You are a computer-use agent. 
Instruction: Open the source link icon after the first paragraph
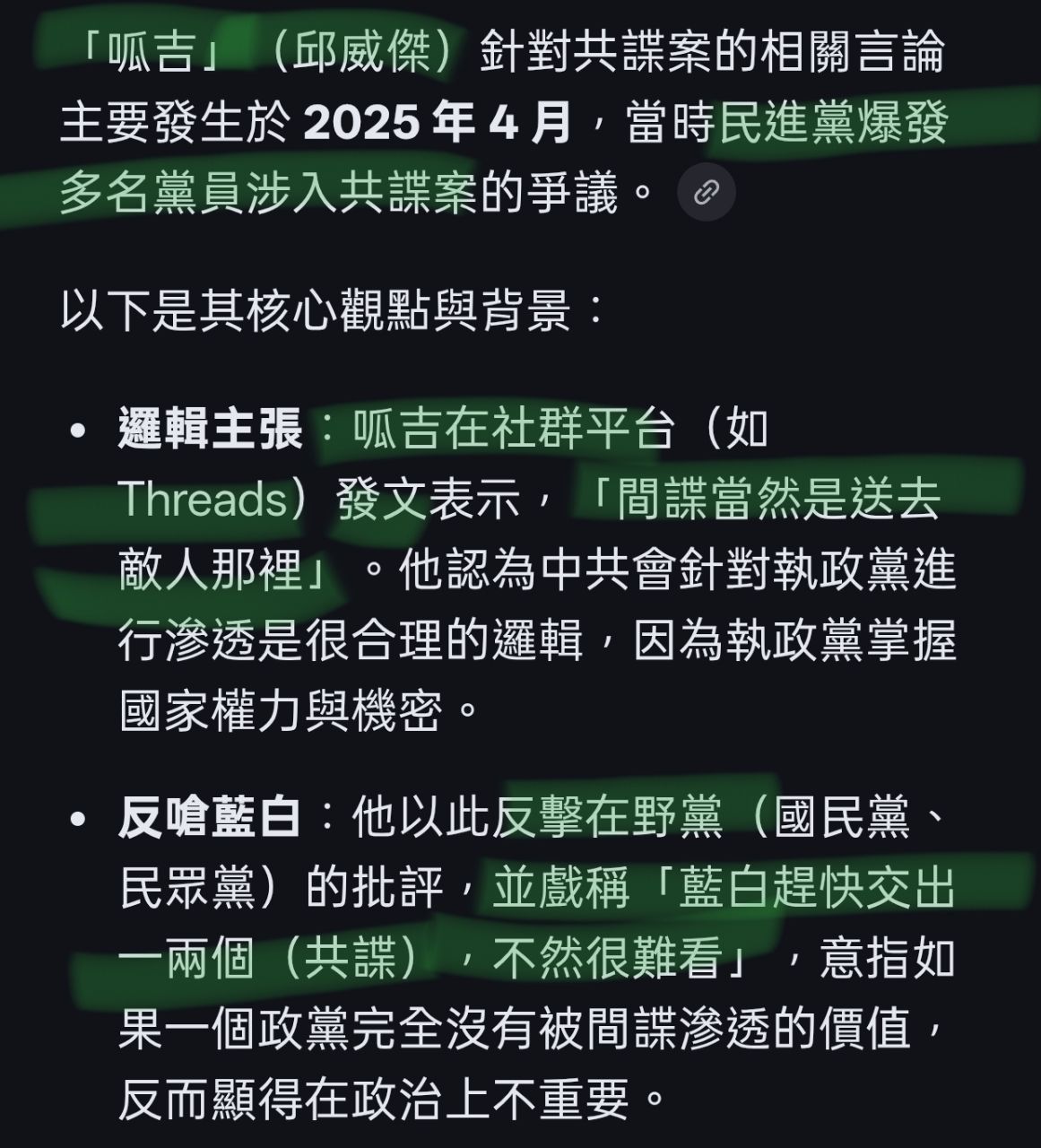(x=707, y=192)
